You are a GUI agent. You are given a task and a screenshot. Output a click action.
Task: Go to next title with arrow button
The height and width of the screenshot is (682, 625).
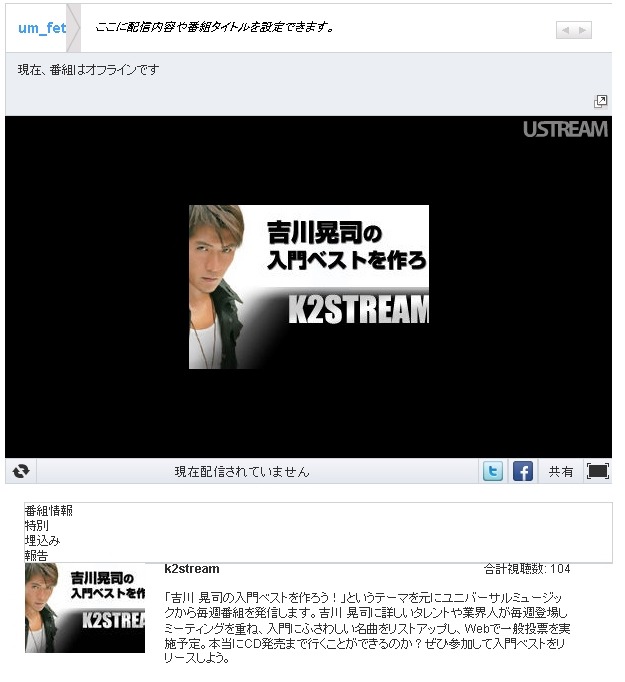pos(583,31)
